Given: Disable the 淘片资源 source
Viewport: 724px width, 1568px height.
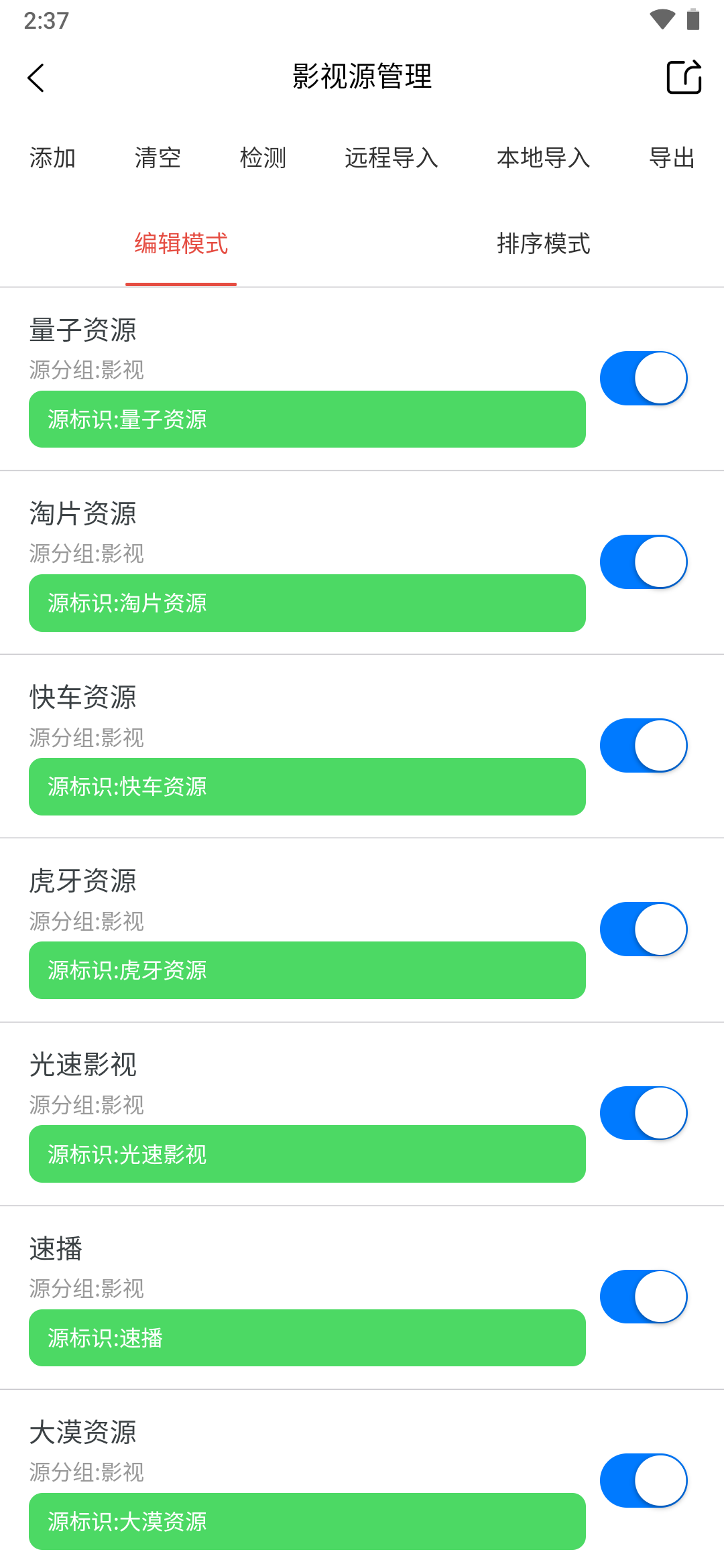Looking at the screenshot, I should coord(643,561).
